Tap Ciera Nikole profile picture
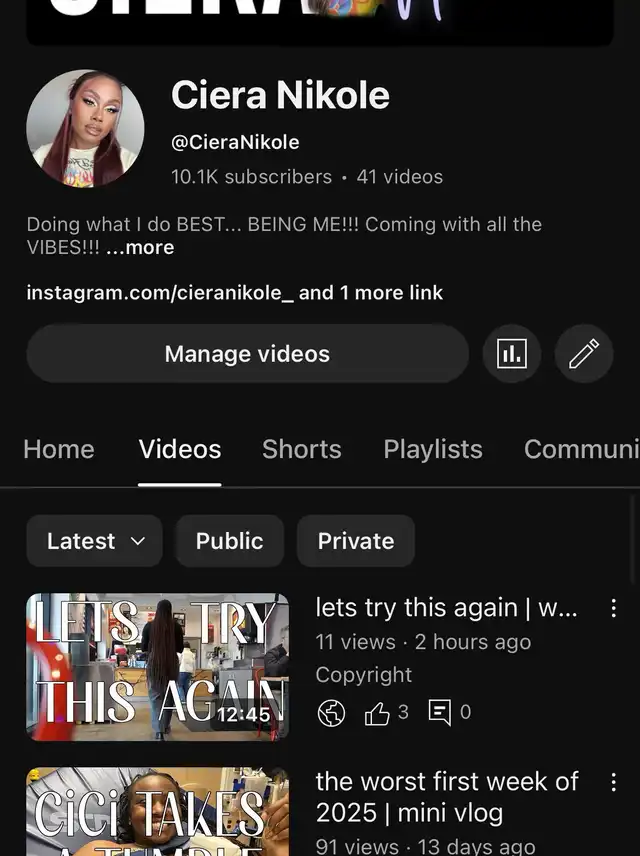 click(85, 129)
